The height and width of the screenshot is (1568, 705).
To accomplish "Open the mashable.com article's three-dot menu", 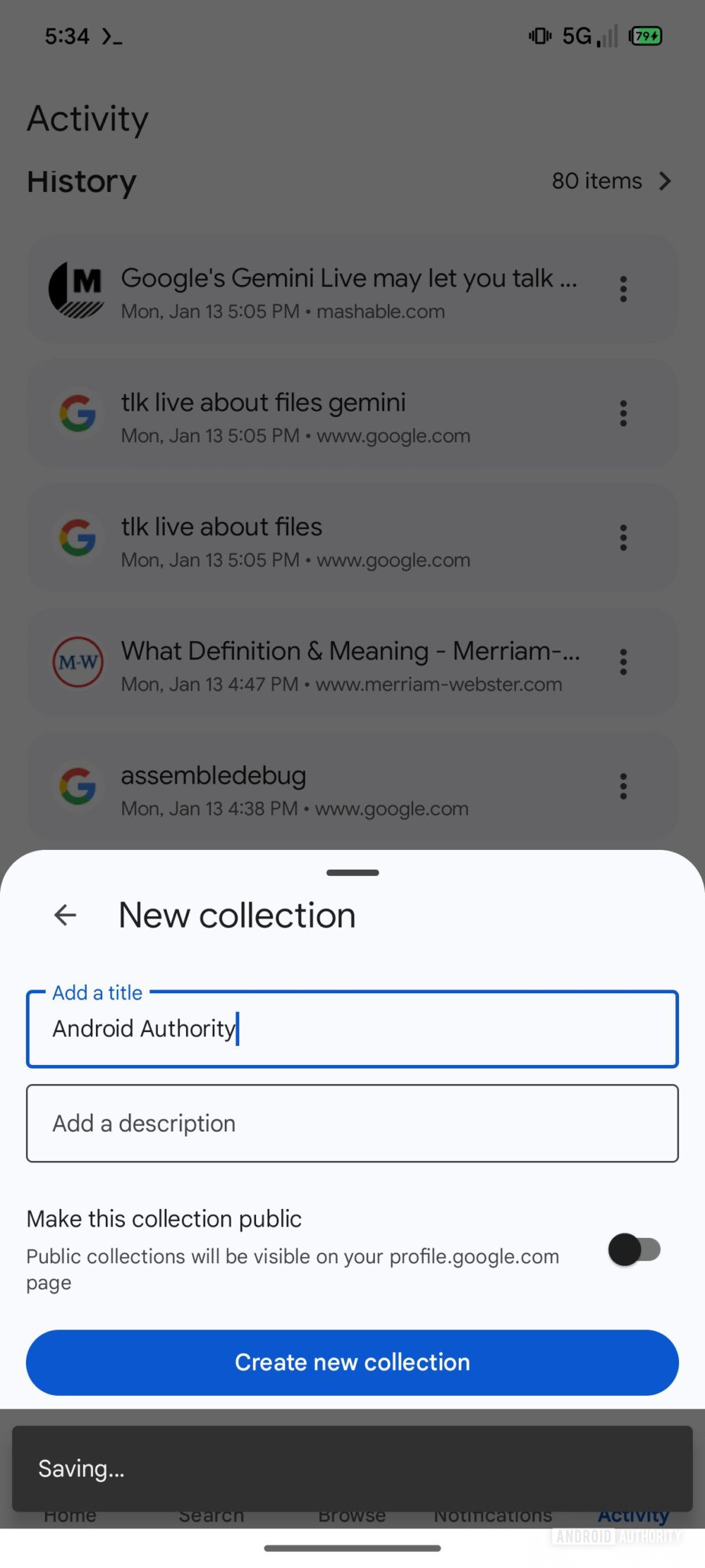I will click(x=623, y=288).
